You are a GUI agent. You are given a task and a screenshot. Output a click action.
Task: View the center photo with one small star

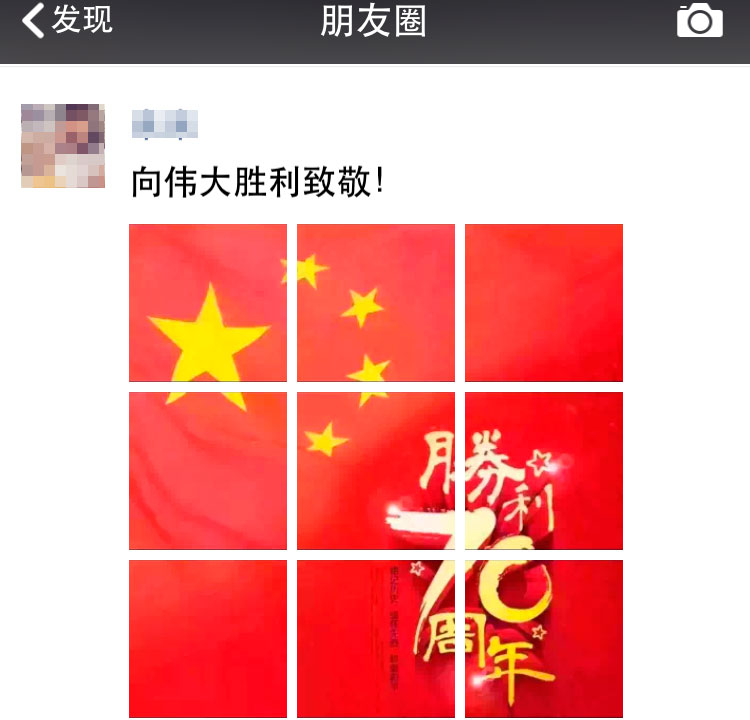click(376, 471)
